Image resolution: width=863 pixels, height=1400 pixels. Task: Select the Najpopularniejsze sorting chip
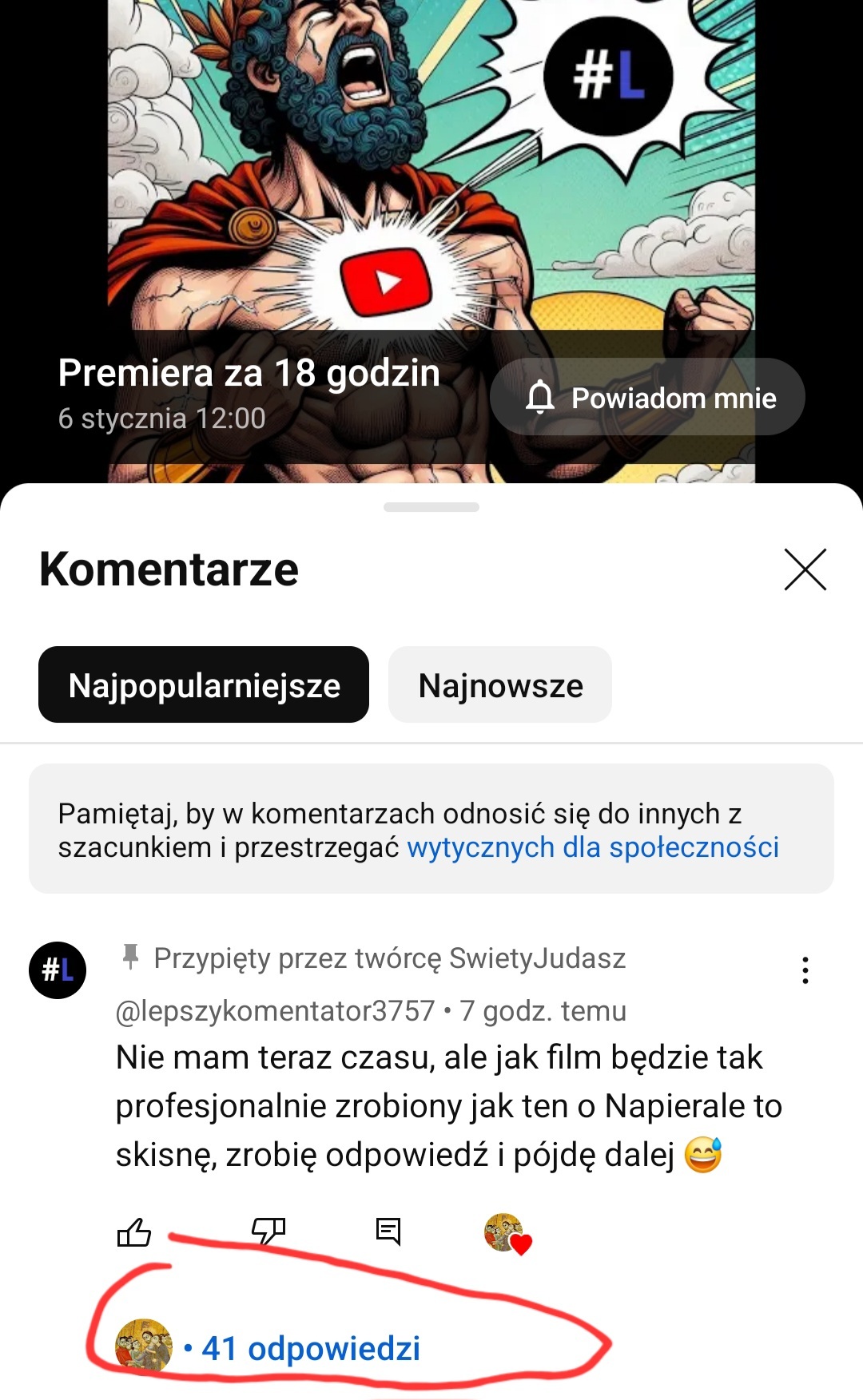(x=204, y=685)
